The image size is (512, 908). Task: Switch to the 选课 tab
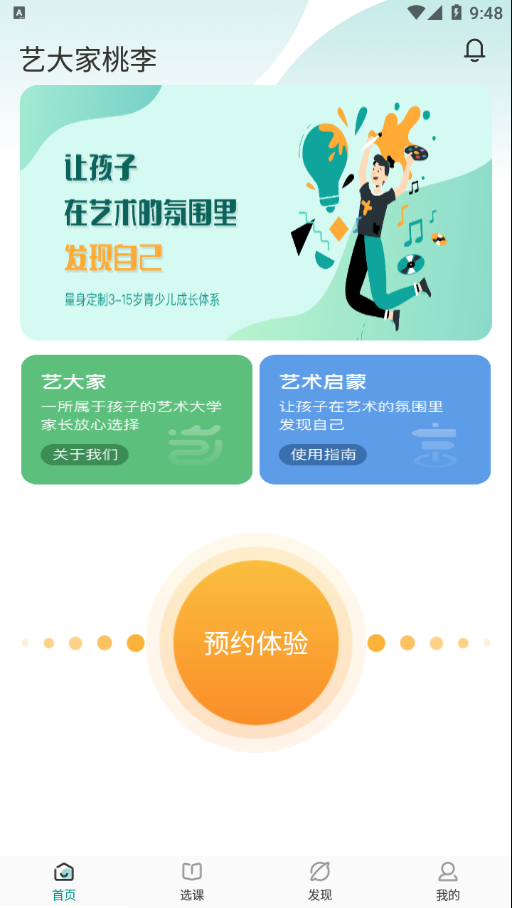[192, 881]
